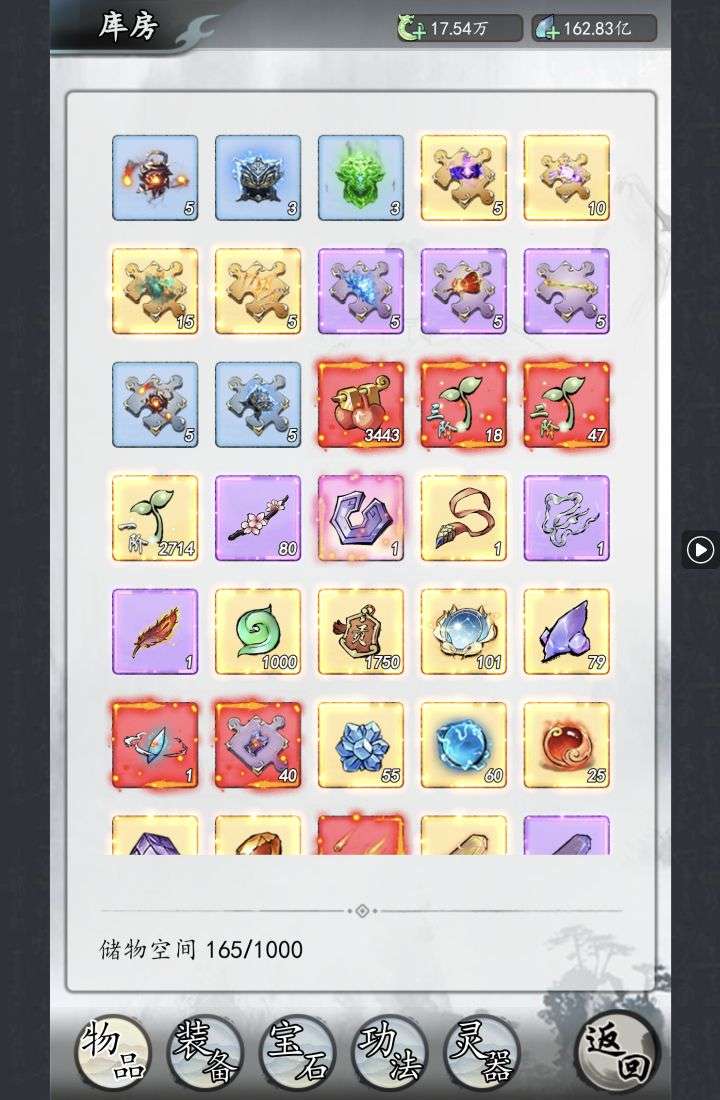Image resolution: width=720 pixels, height=1100 pixels.
Task: Select the 一阶 sprout item with 2714
Action: pyautogui.click(x=155, y=518)
